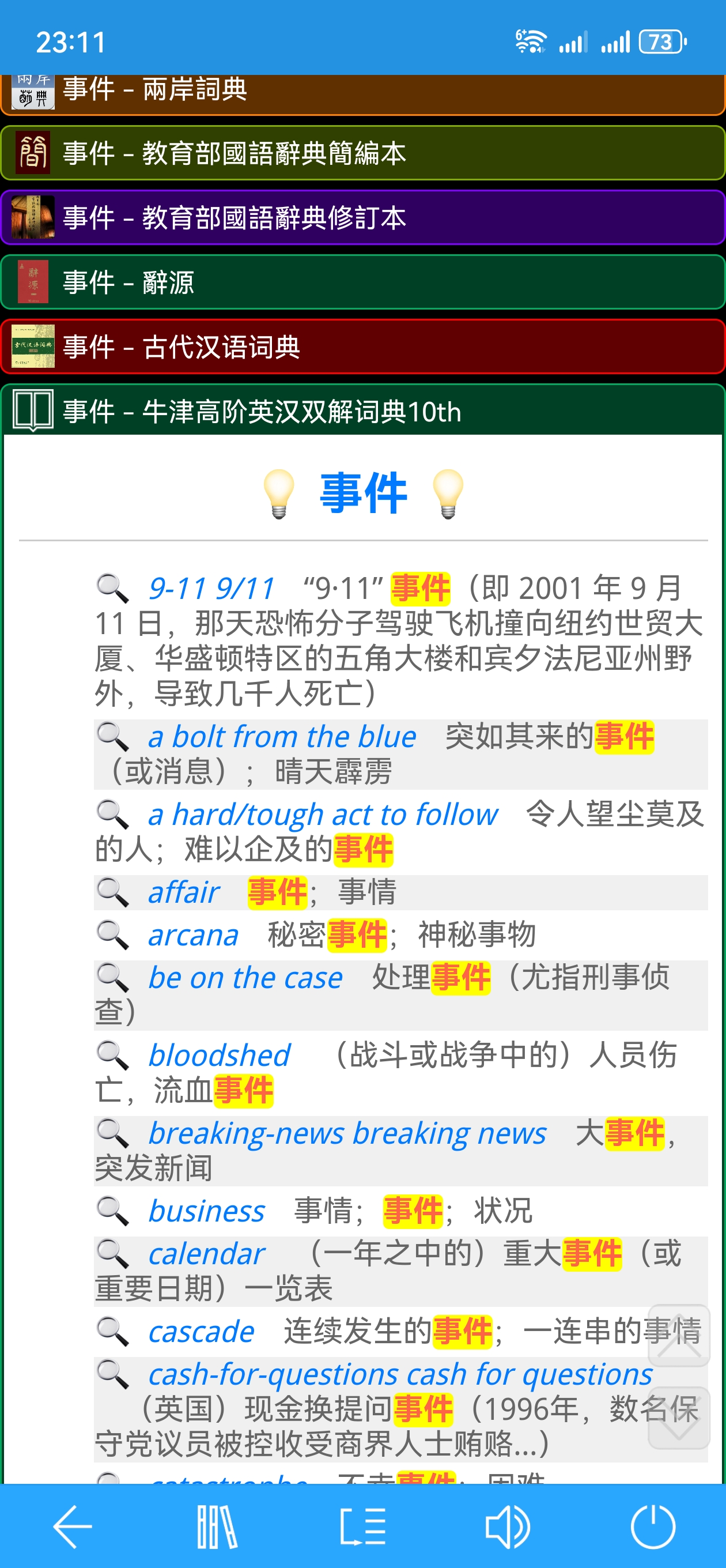726x1568 pixels.
Task: Expand the 兩岸詞典 dictionary entry
Action: (x=362, y=92)
